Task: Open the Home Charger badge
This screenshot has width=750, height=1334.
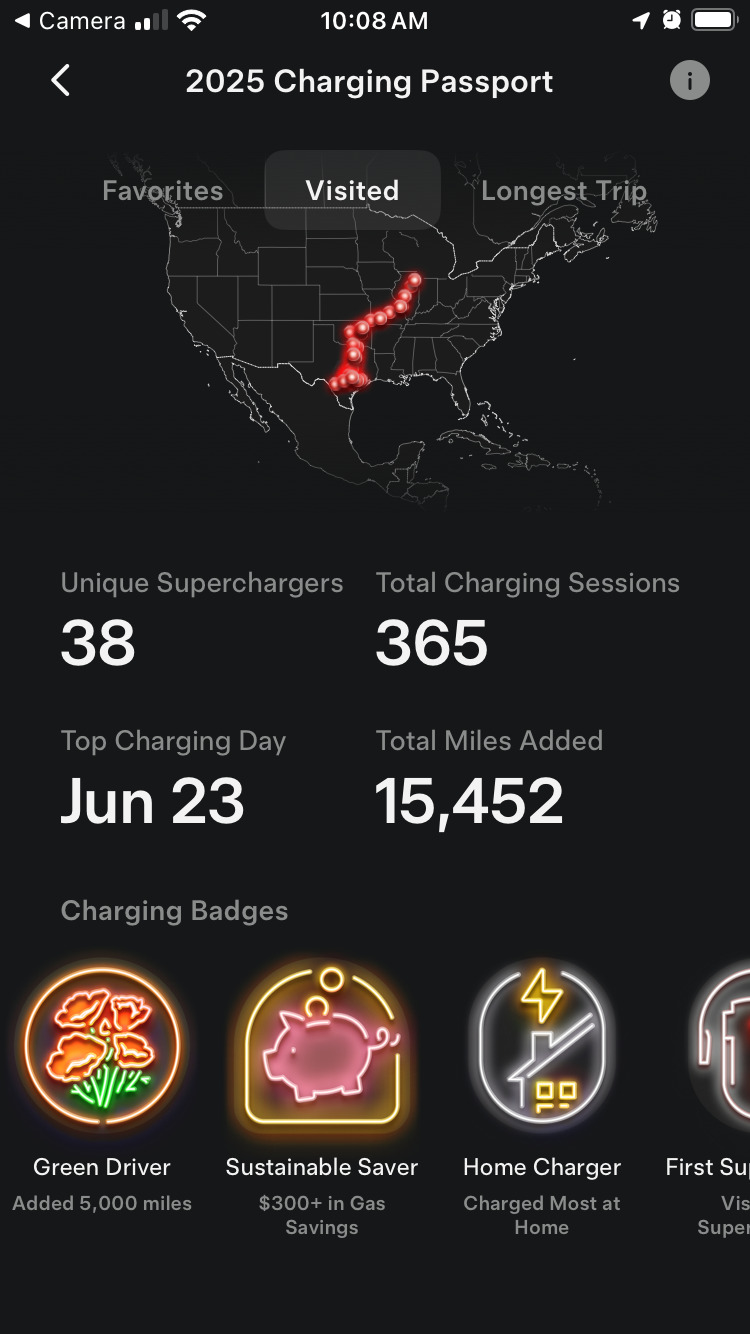Action: 542,1046
